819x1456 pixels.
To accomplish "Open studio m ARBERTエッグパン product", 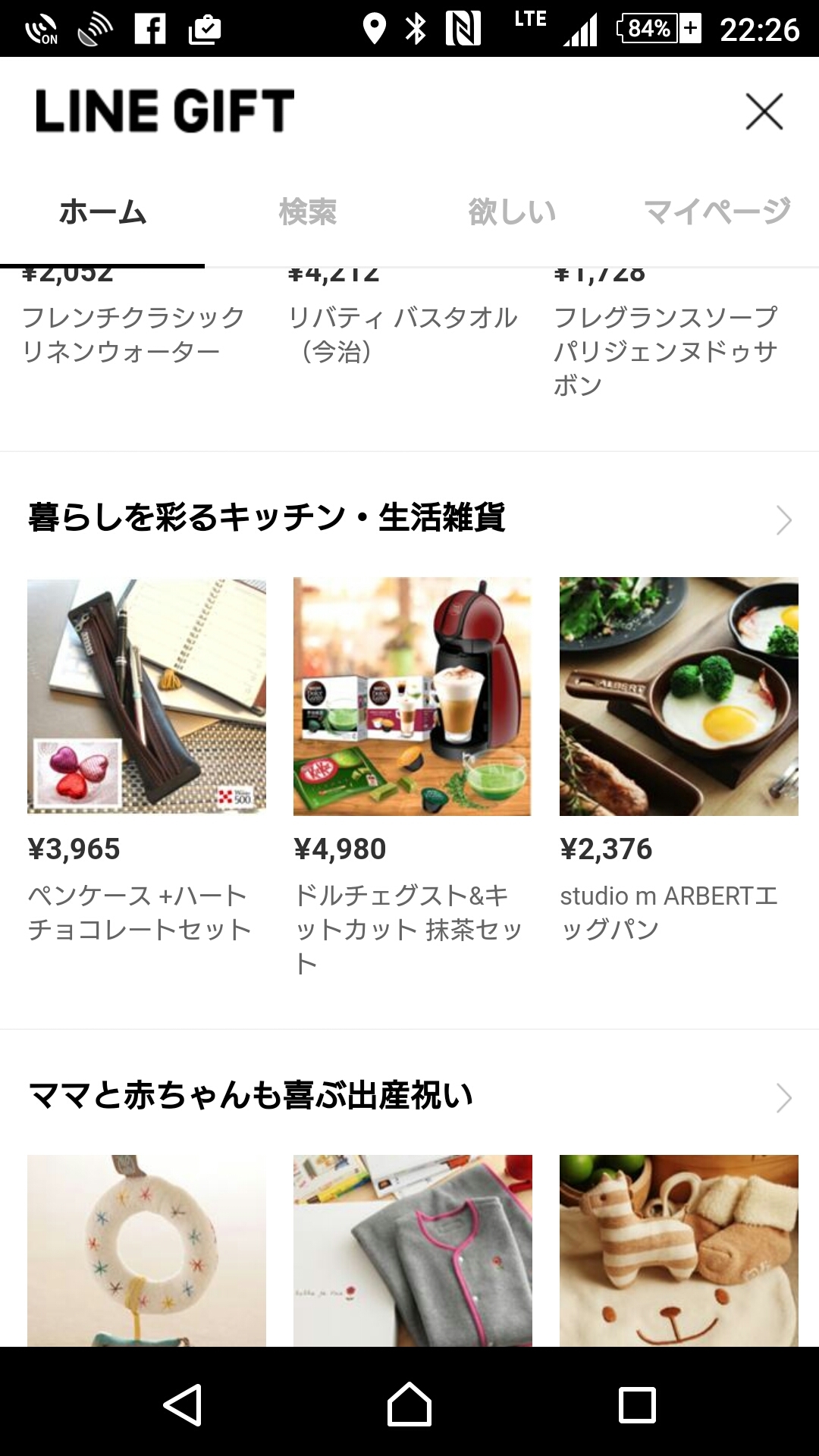I will (x=679, y=696).
